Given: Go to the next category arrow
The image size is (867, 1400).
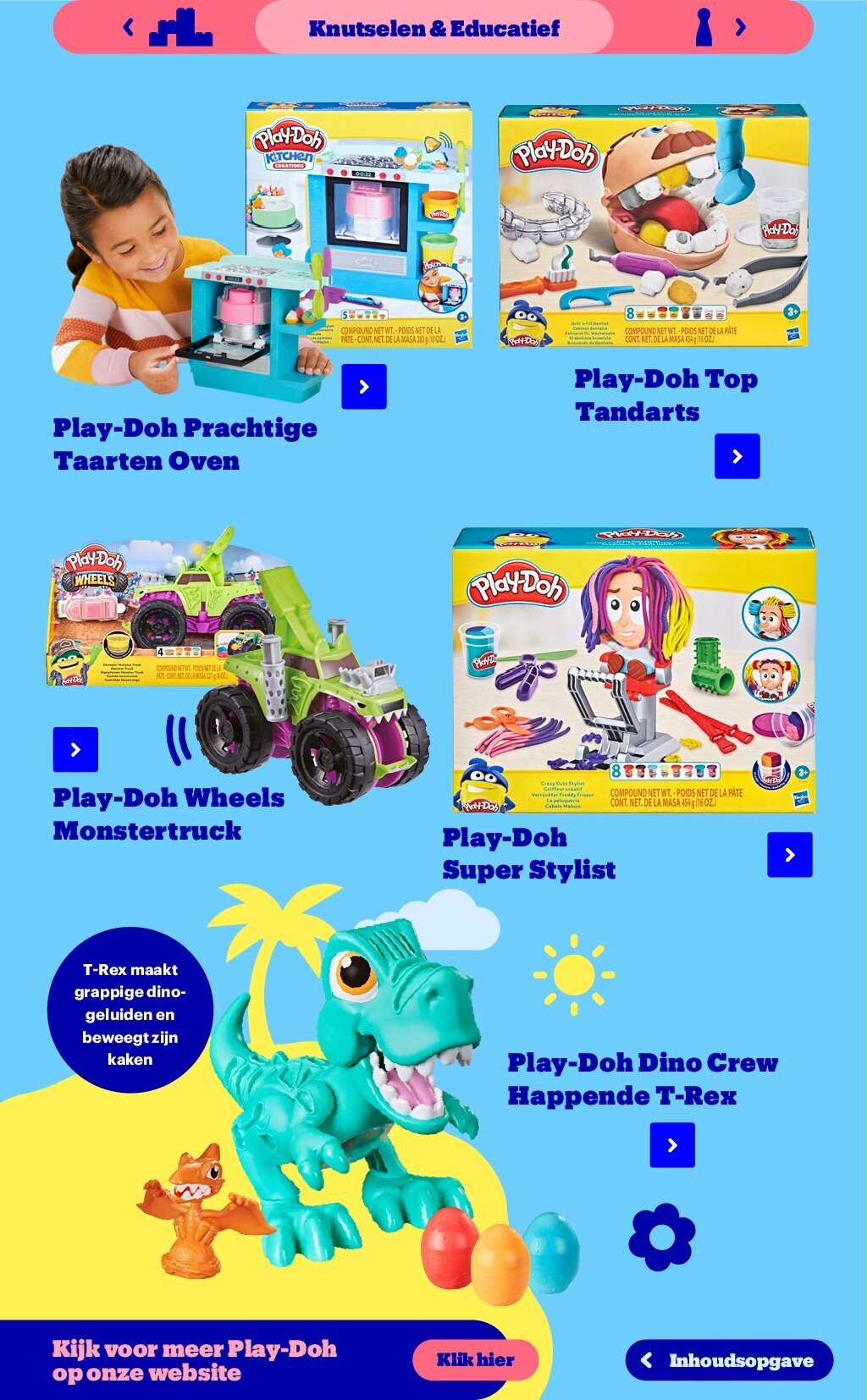Looking at the screenshot, I should click(x=741, y=28).
